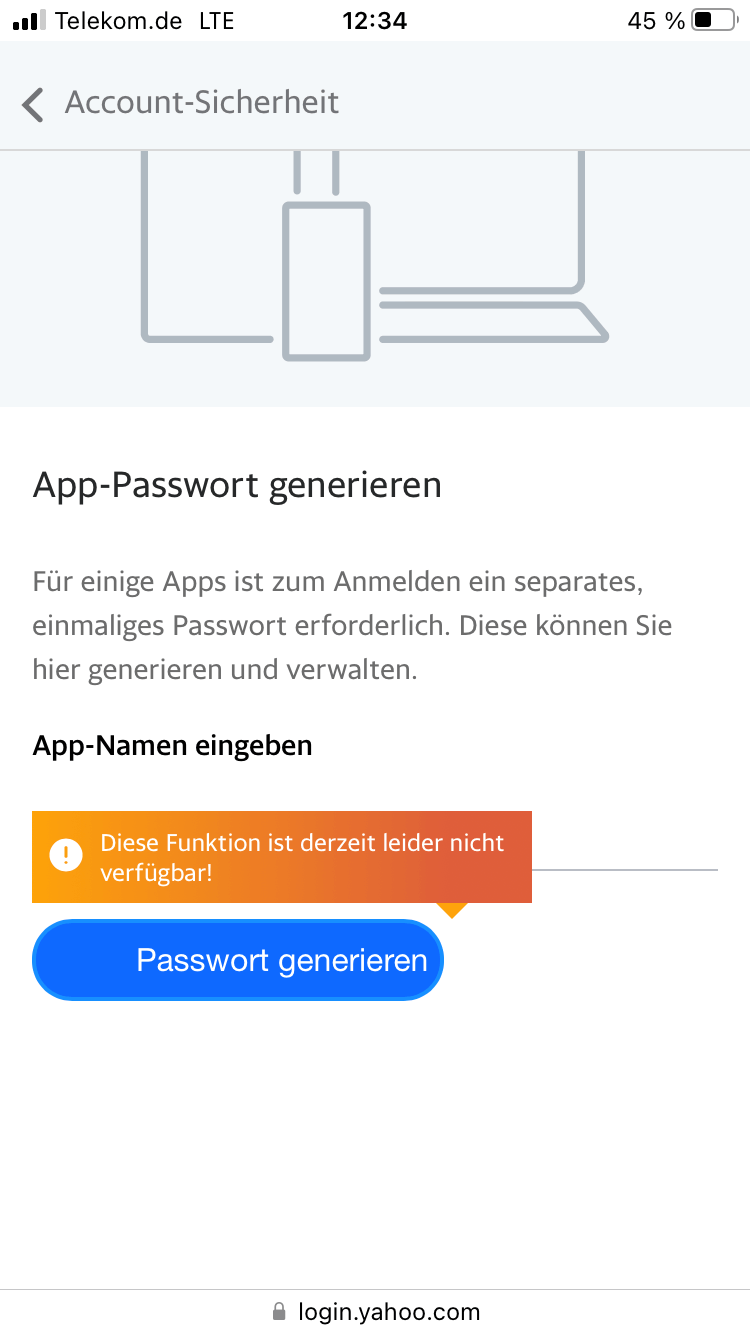Screen dimensions: 750x1334
Task: Tap the Passwort generieren button
Action: pos(237,960)
